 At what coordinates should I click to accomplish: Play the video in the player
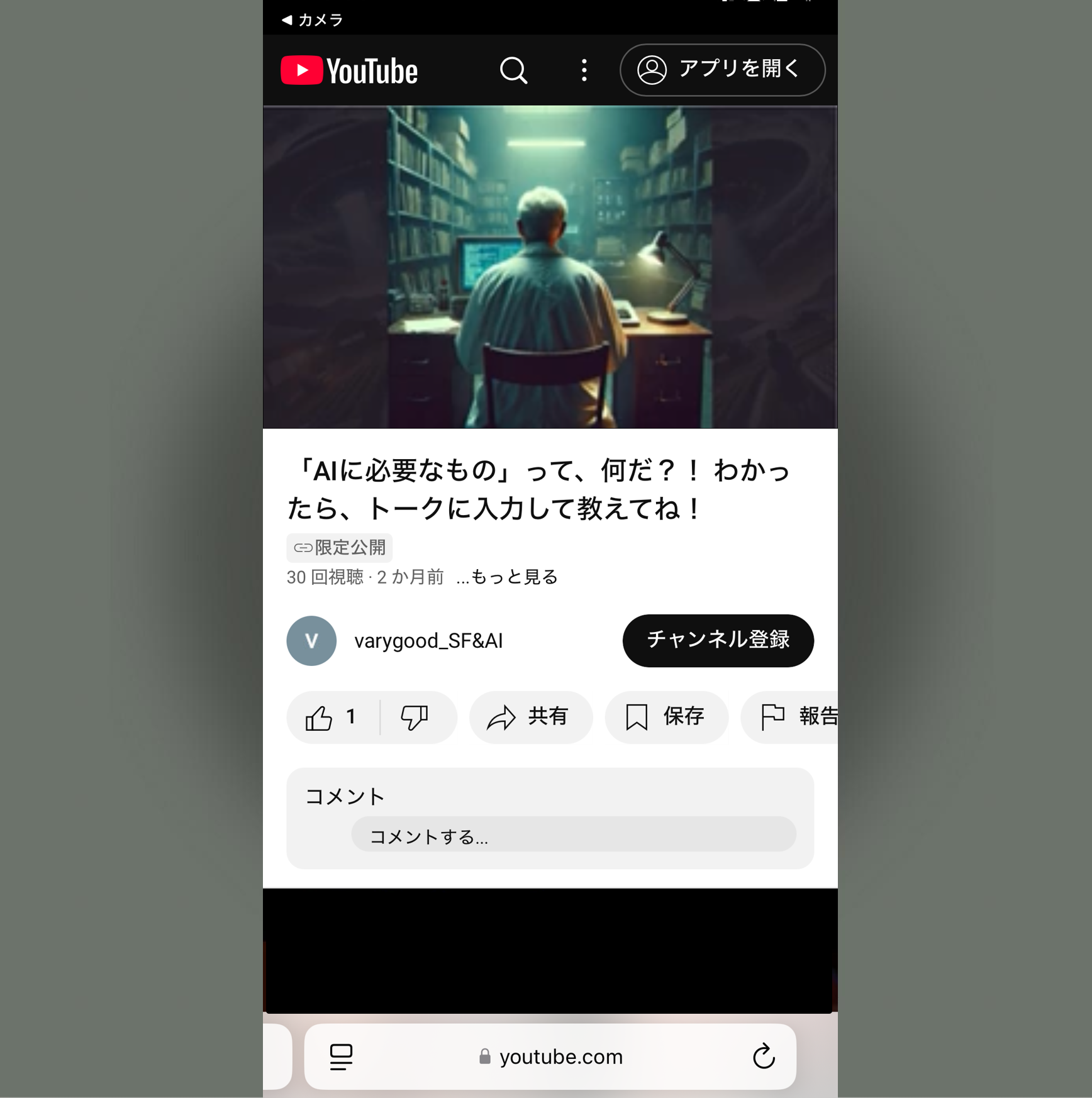pyautogui.click(x=550, y=267)
